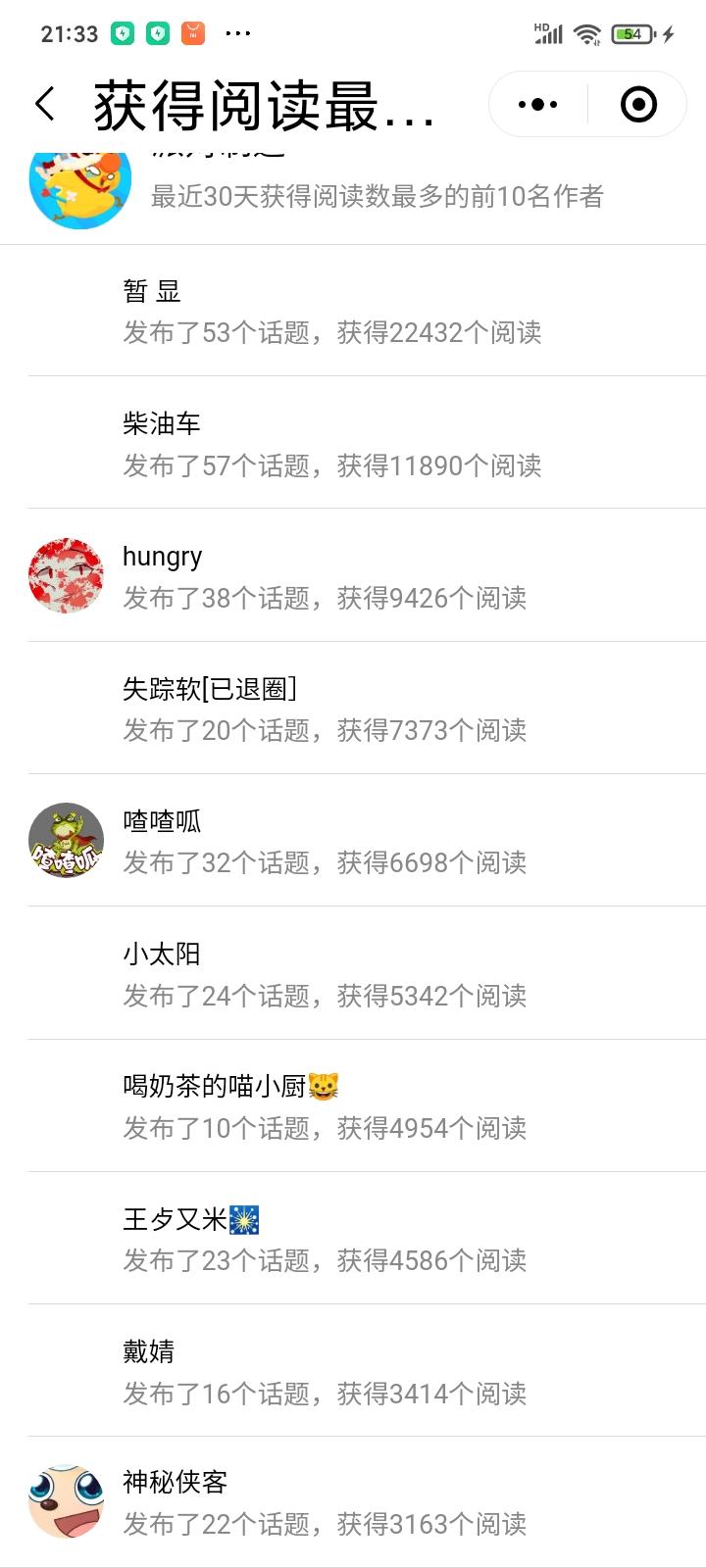Viewport: 706px width, 1568px height.
Task: View hungry's author profile row
Action: coord(353,576)
